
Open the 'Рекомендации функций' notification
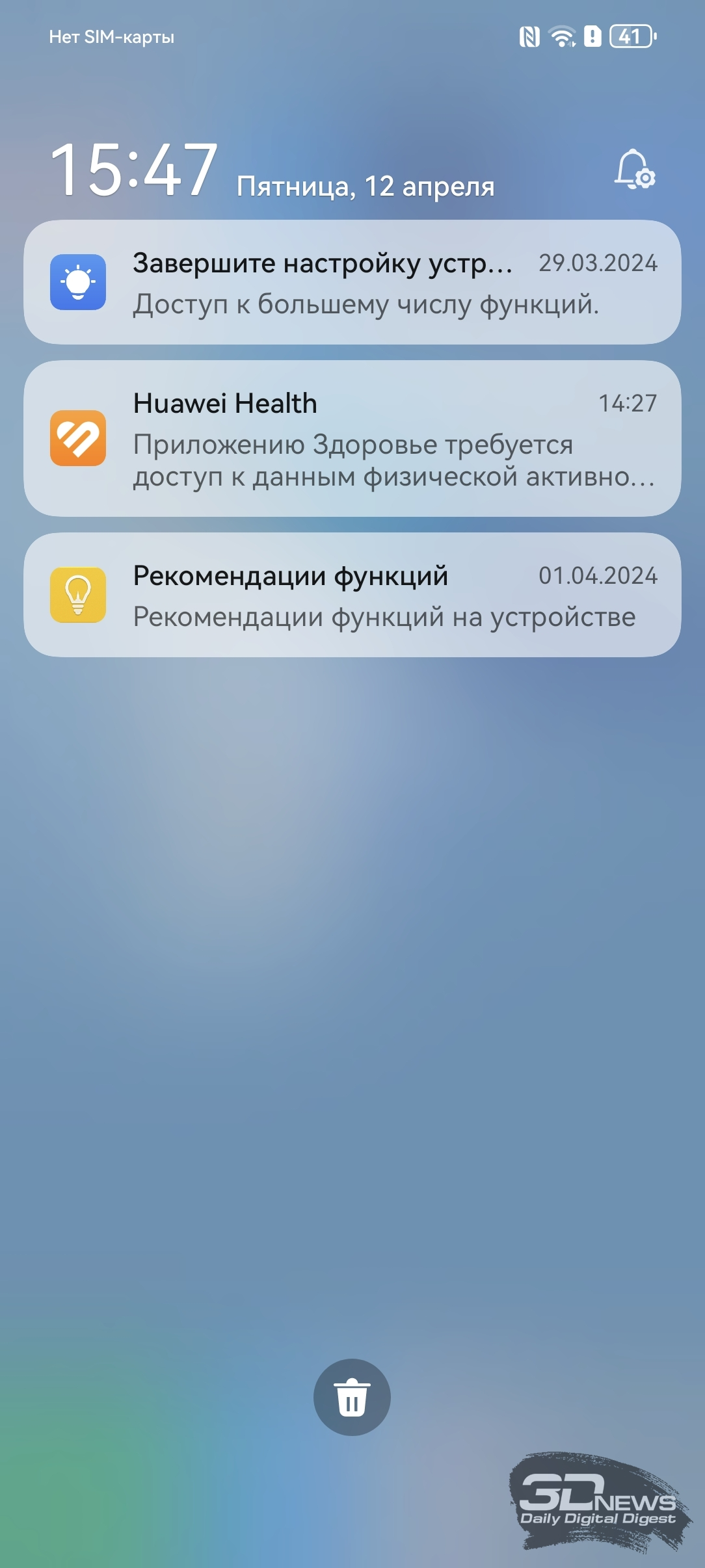[352, 595]
